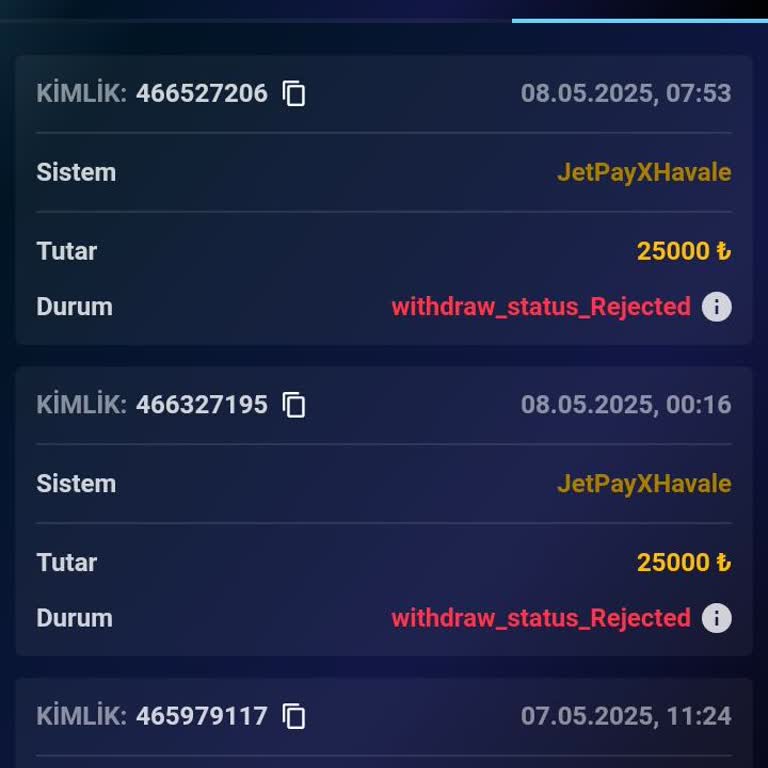Copy transaction ID 466527206

click(x=294, y=94)
